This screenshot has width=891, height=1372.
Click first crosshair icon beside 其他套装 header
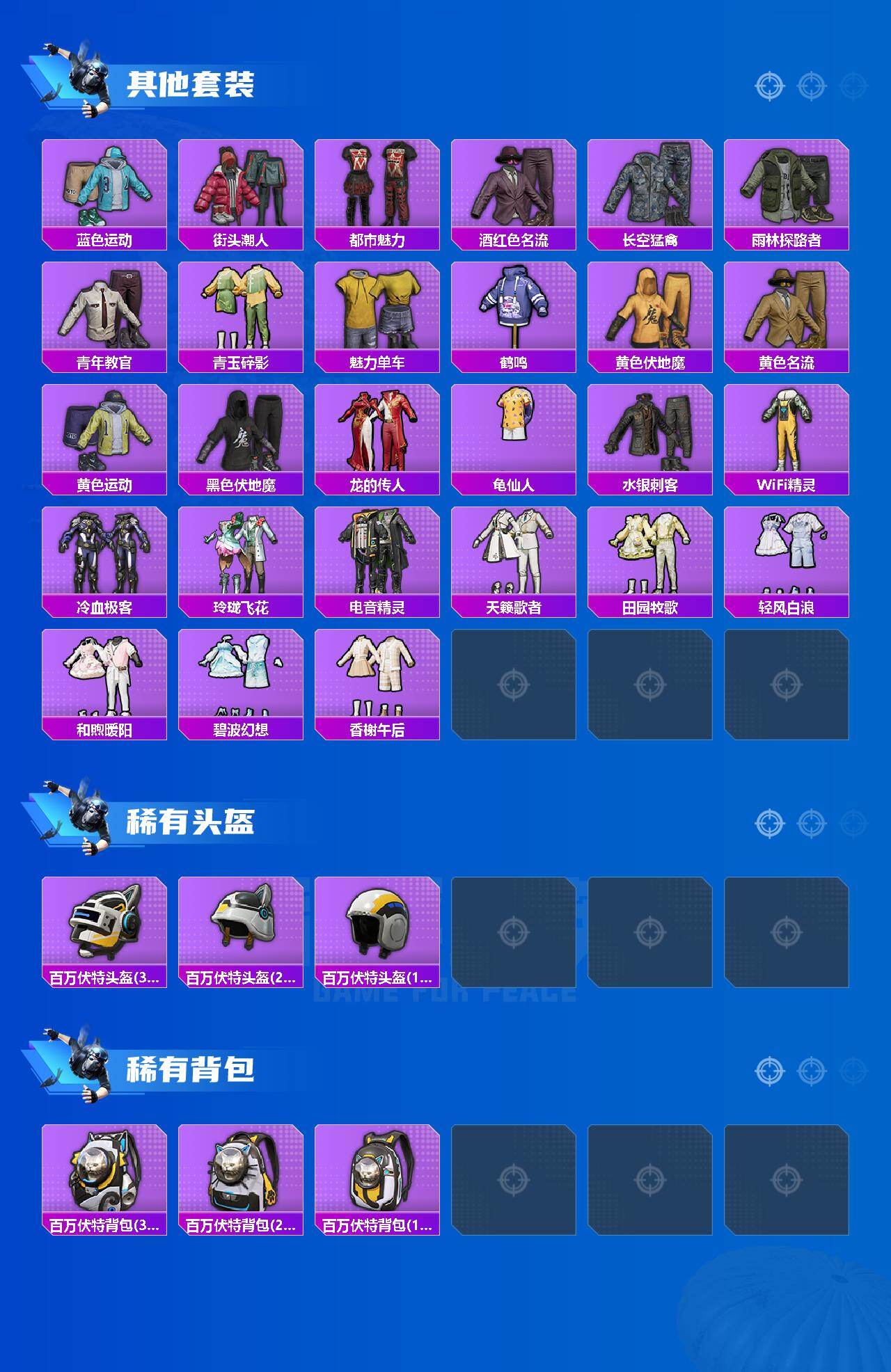[x=768, y=87]
